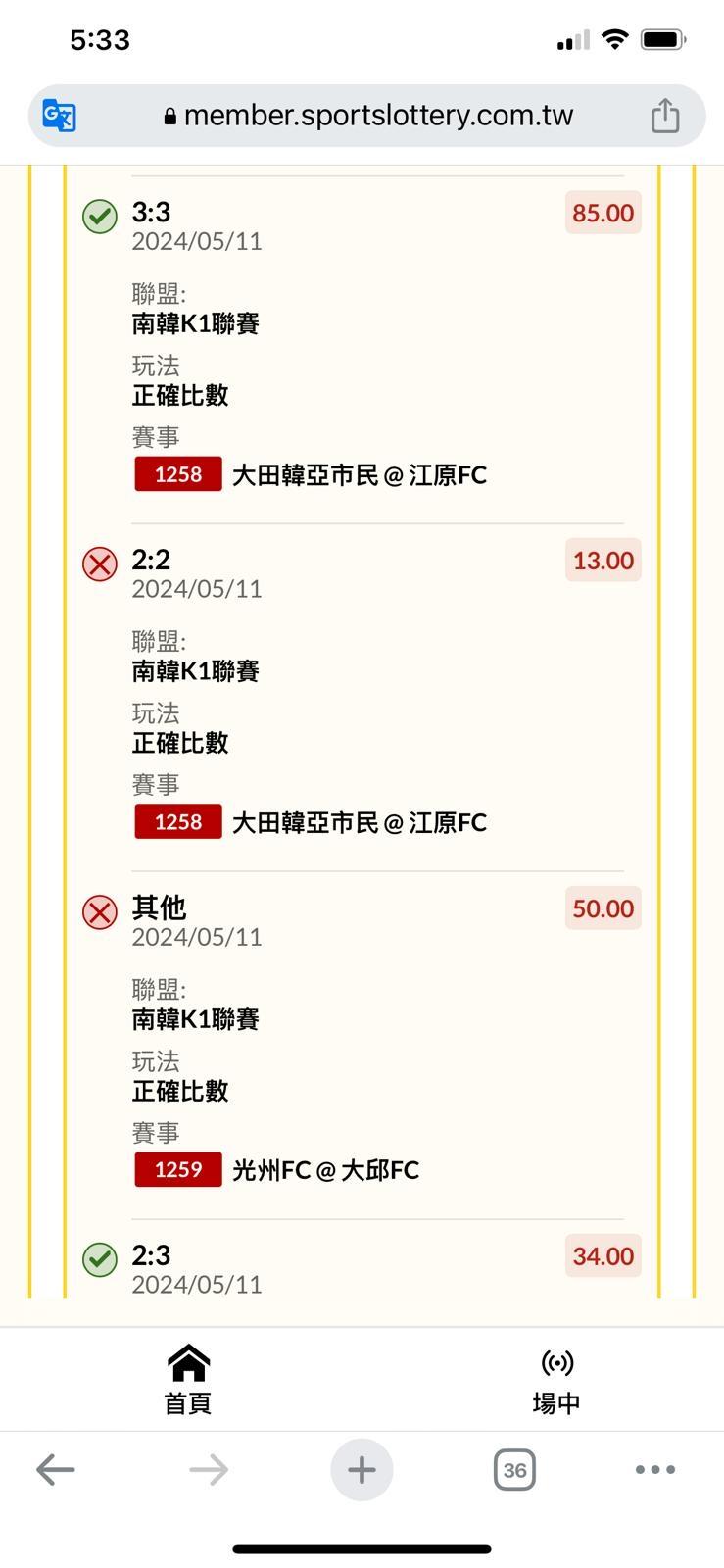Share this page via share icon
The height and width of the screenshot is (1568, 724).
tap(665, 116)
